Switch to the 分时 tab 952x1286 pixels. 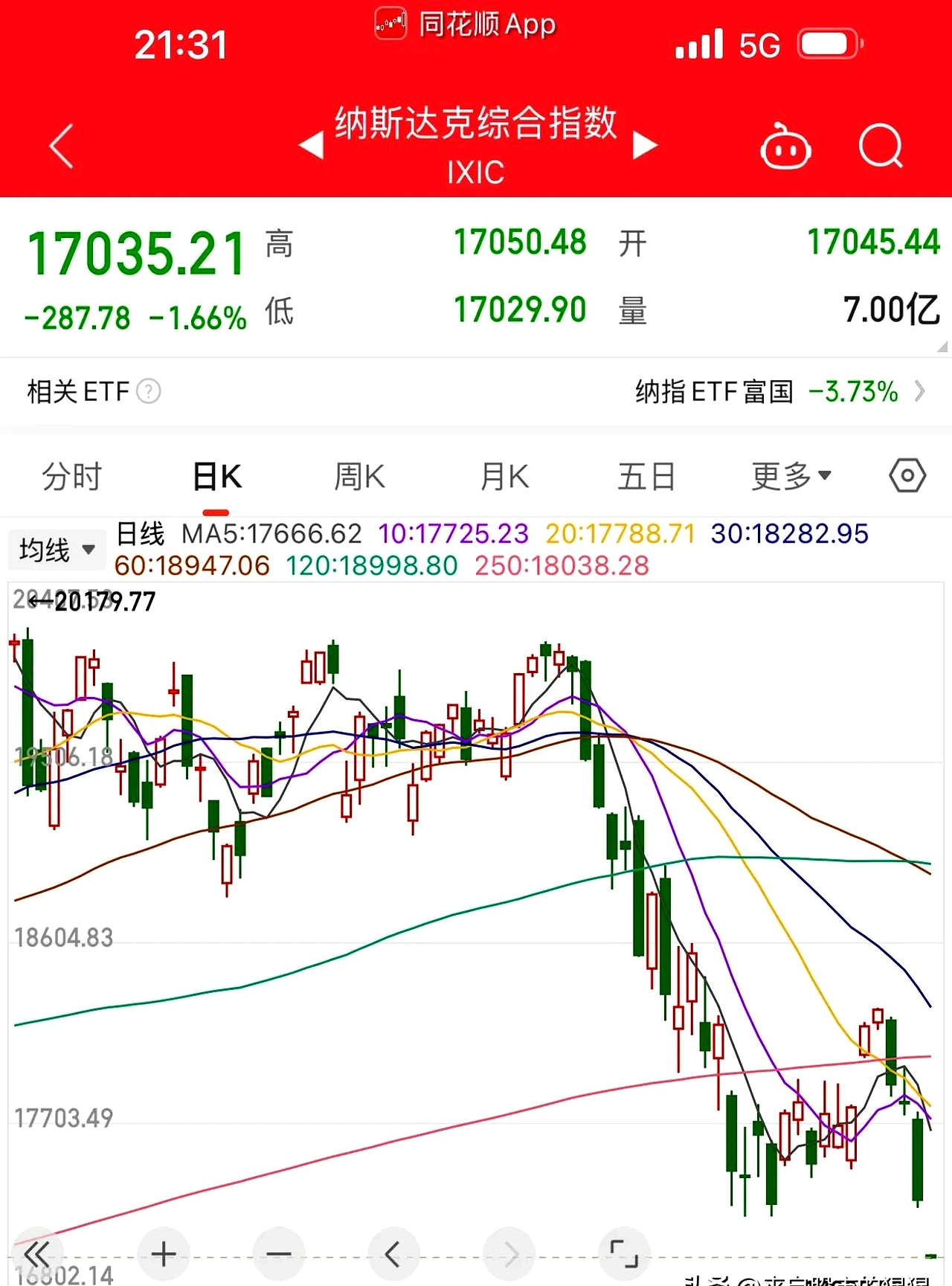click(71, 475)
